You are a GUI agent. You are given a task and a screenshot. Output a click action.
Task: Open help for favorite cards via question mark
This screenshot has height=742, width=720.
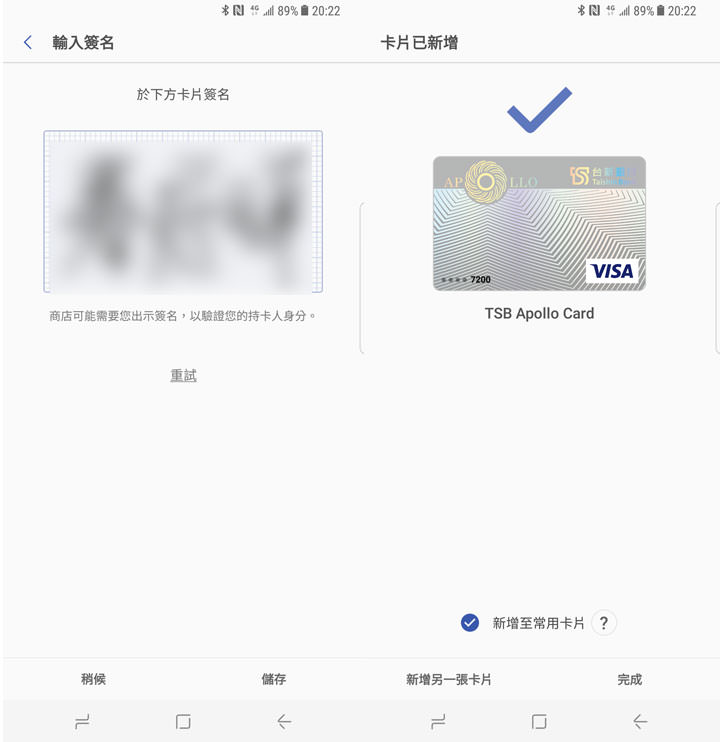(603, 623)
